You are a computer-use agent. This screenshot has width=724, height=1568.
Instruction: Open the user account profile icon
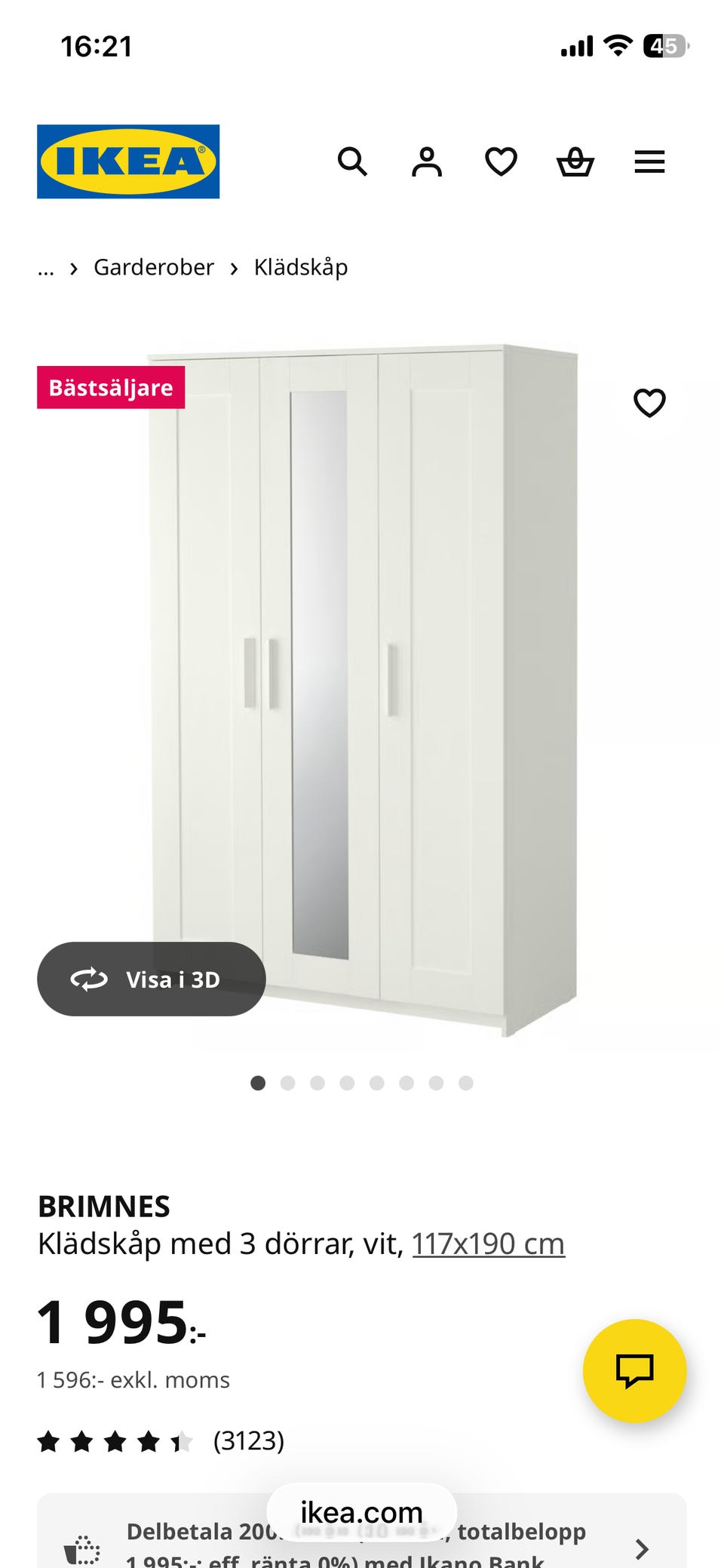tap(426, 161)
